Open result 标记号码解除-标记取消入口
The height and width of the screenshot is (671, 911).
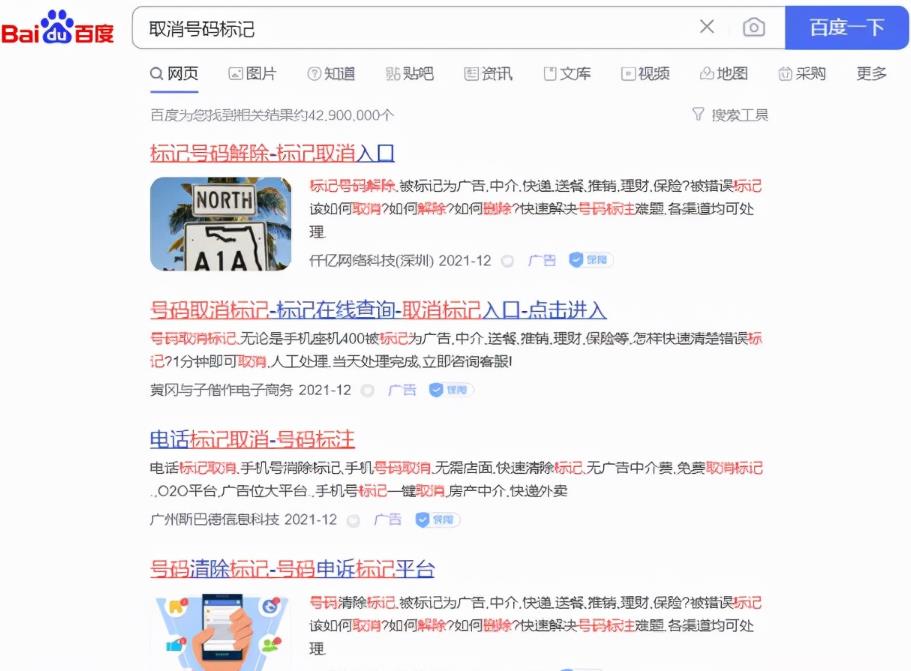pyautogui.click(x=272, y=154)
